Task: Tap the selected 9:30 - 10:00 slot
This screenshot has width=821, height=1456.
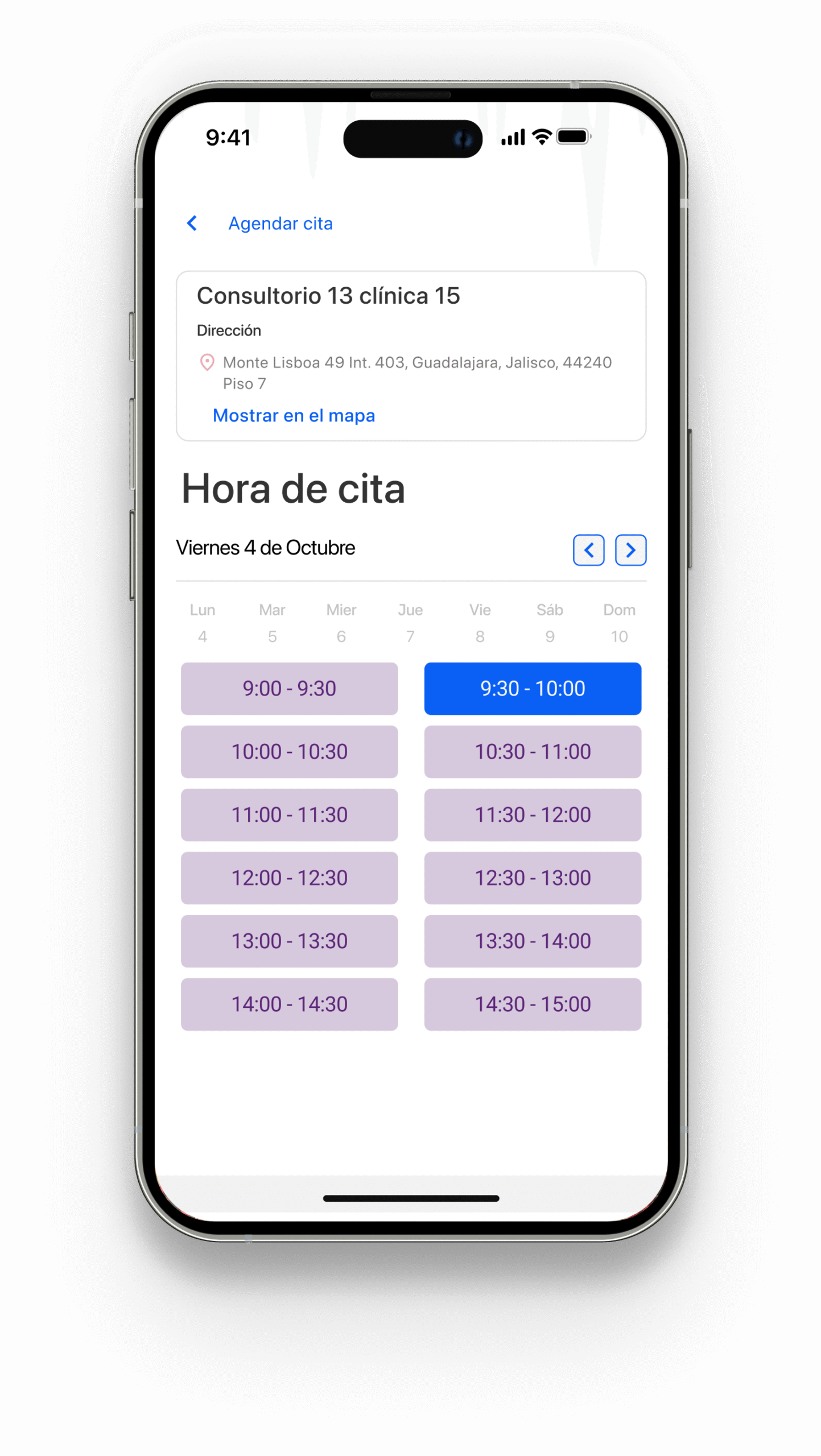Action: coord(533,689)
